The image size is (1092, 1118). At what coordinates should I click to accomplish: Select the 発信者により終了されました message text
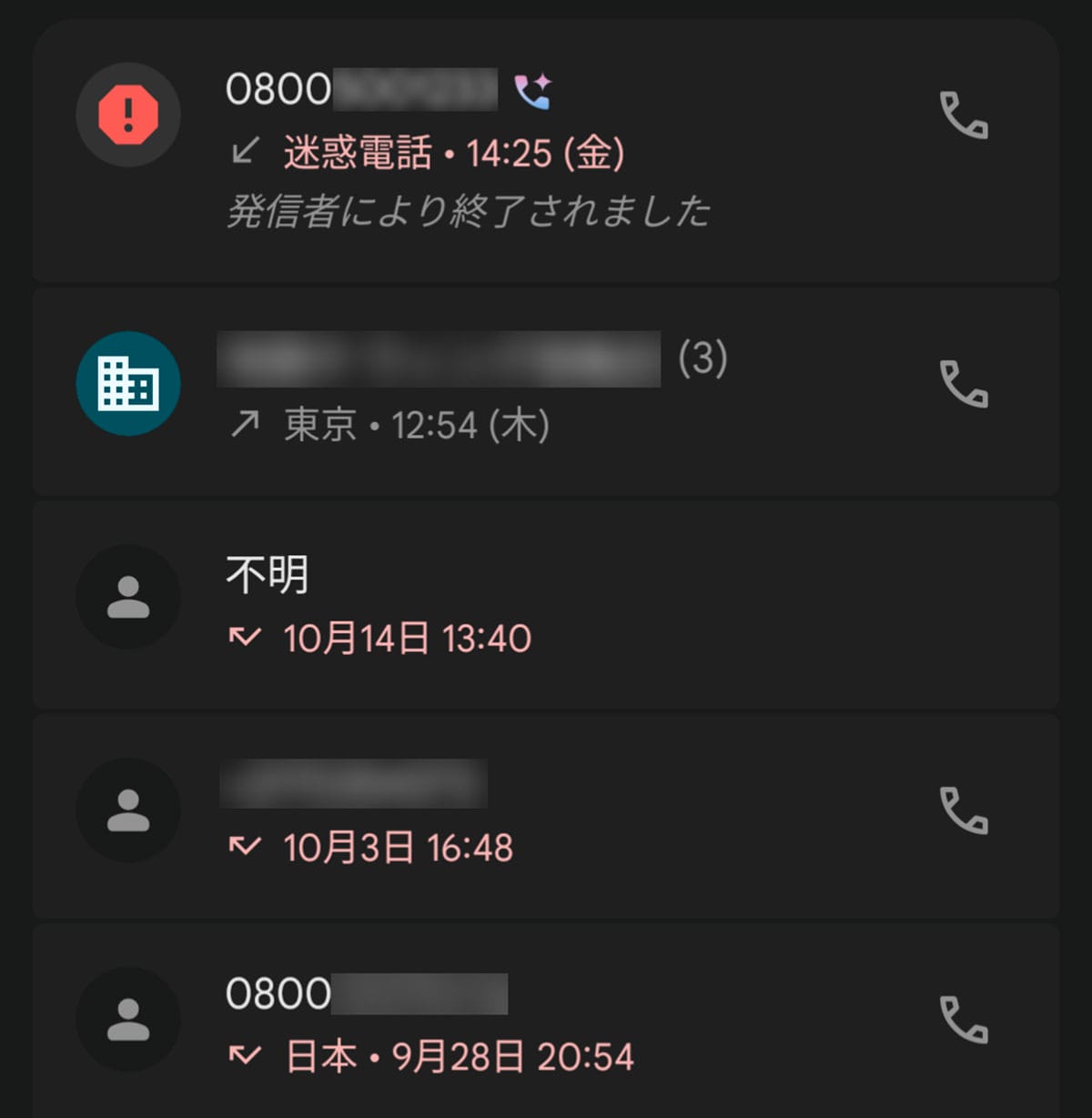[469, 210]
